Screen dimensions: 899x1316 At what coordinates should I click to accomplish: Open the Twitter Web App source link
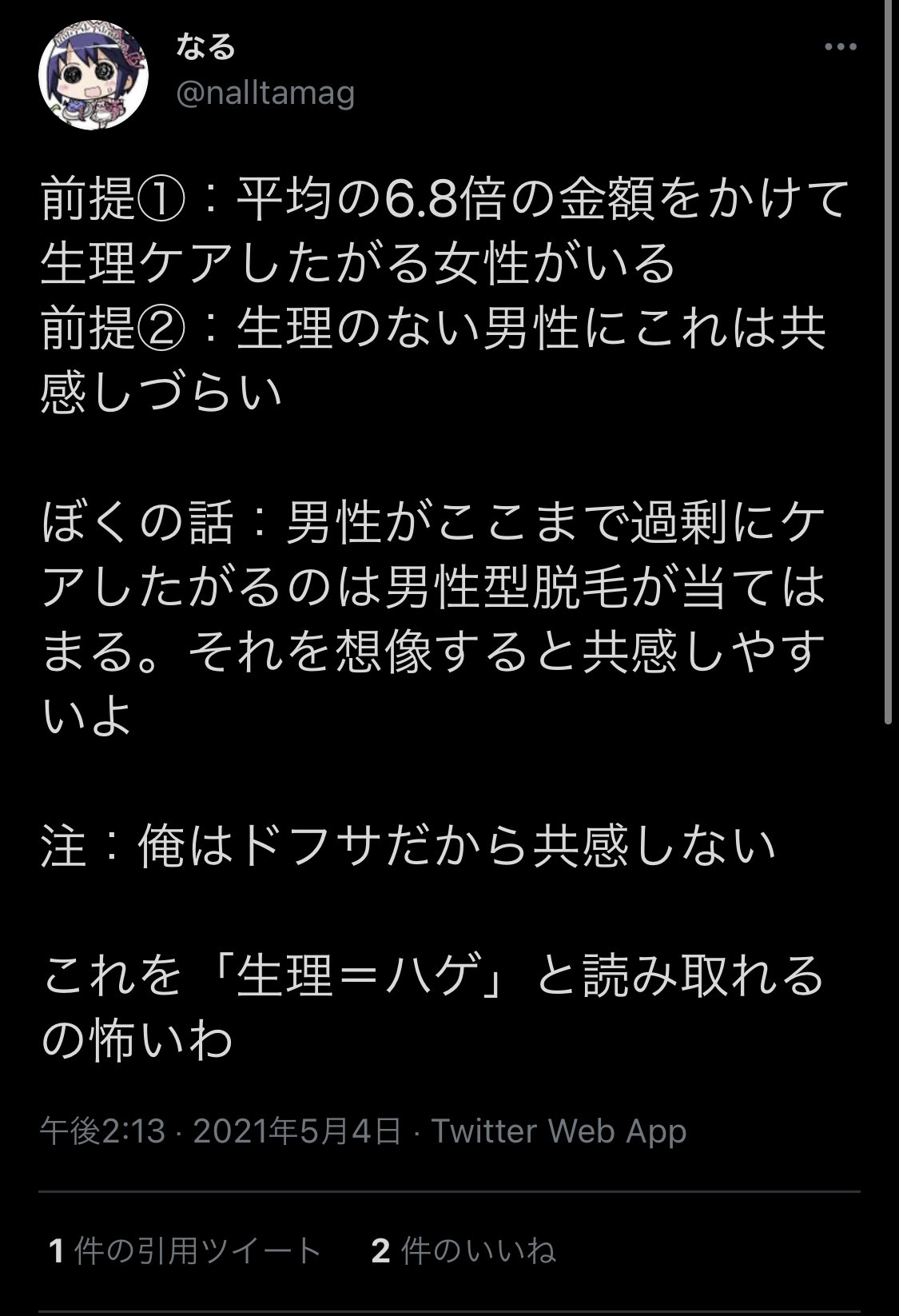click(559, 1131)
